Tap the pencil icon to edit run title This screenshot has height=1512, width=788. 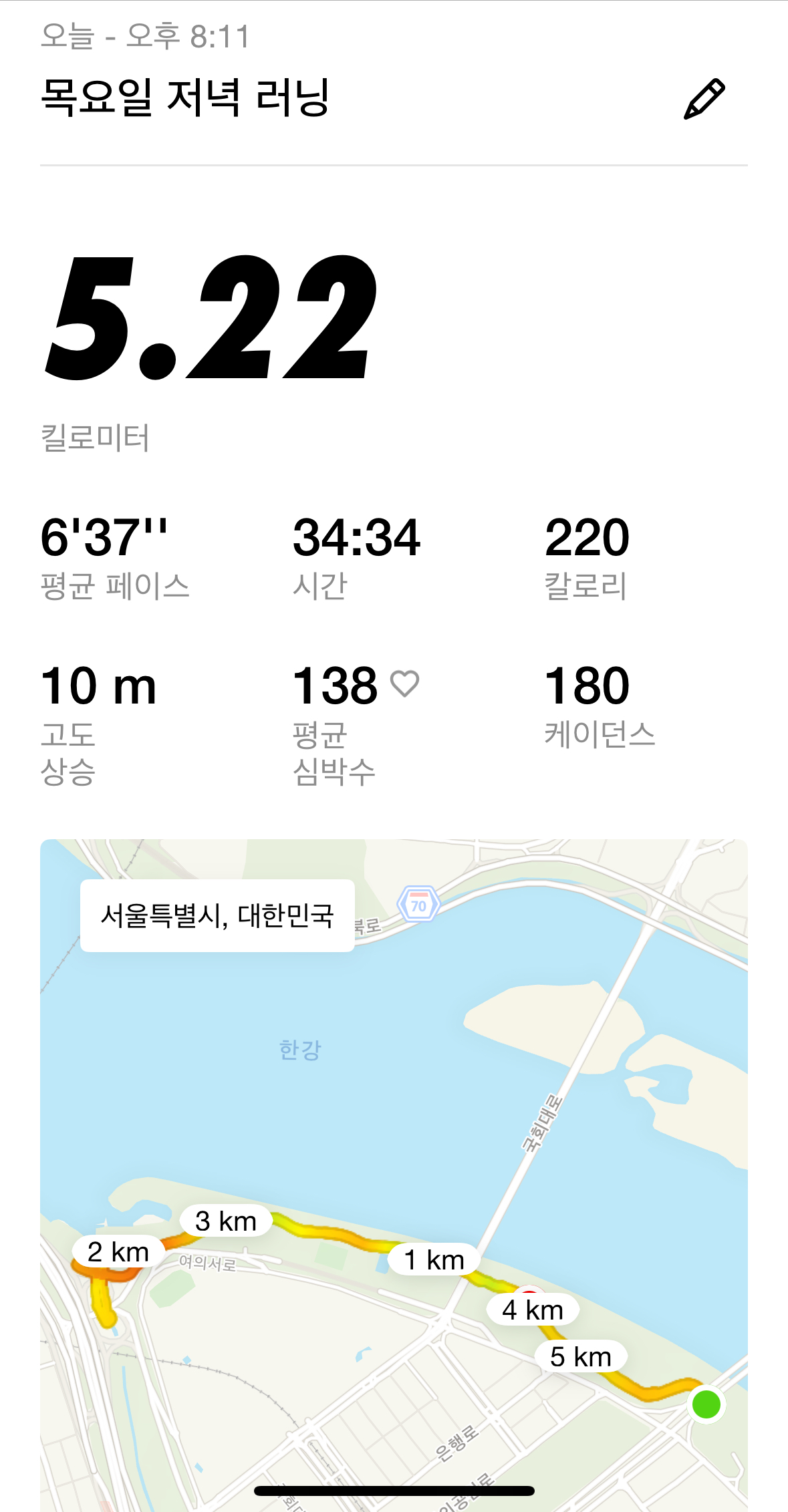(704, 99)
